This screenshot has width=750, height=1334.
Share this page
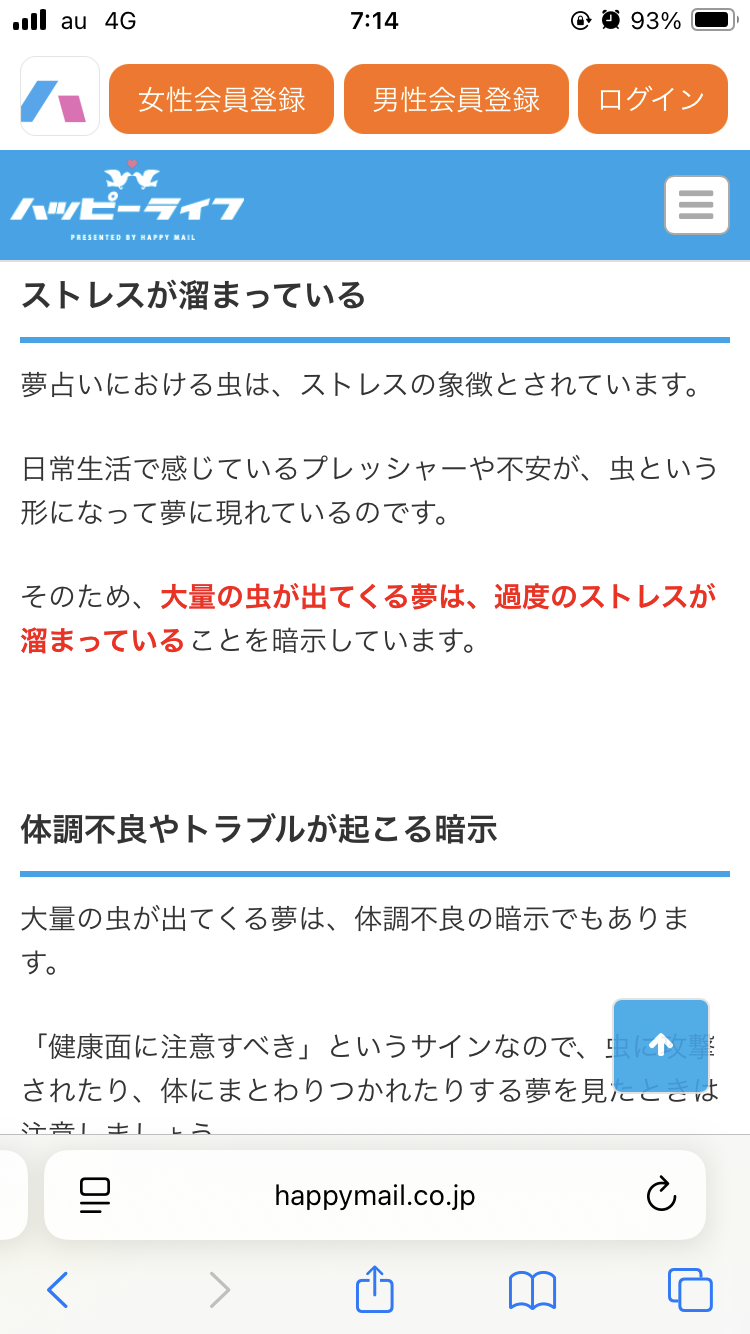tap(375, 1288)
